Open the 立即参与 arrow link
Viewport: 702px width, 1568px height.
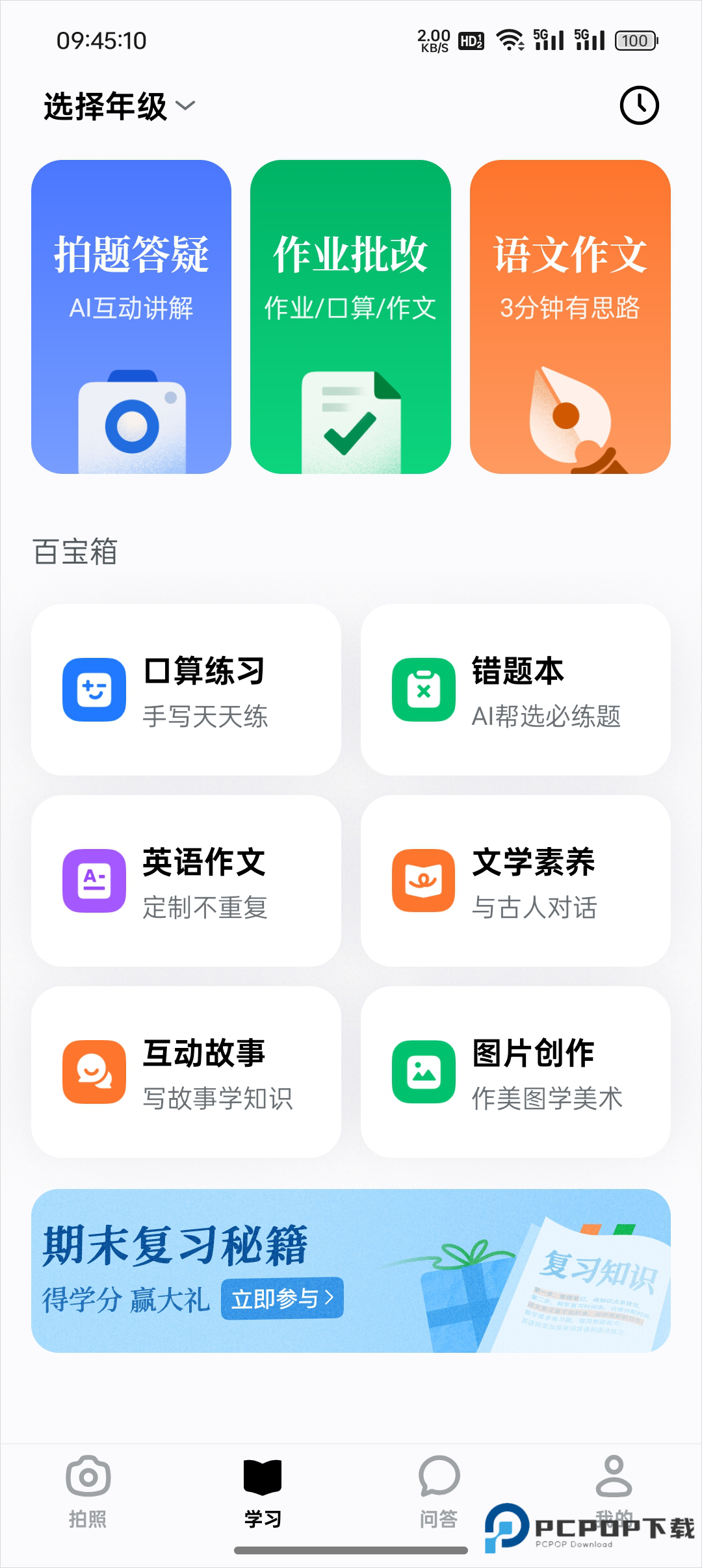tap(330, 1299)
